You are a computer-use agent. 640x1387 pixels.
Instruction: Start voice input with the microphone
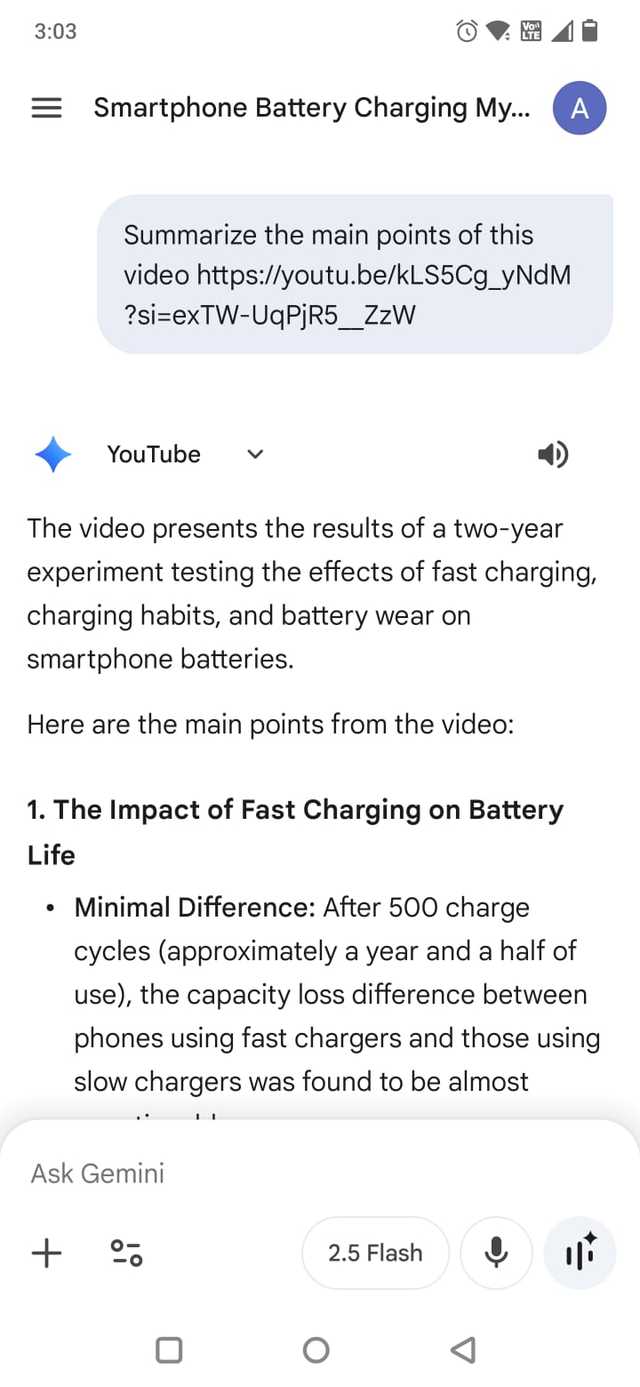pyautogui.click(x=495, y=1253)
